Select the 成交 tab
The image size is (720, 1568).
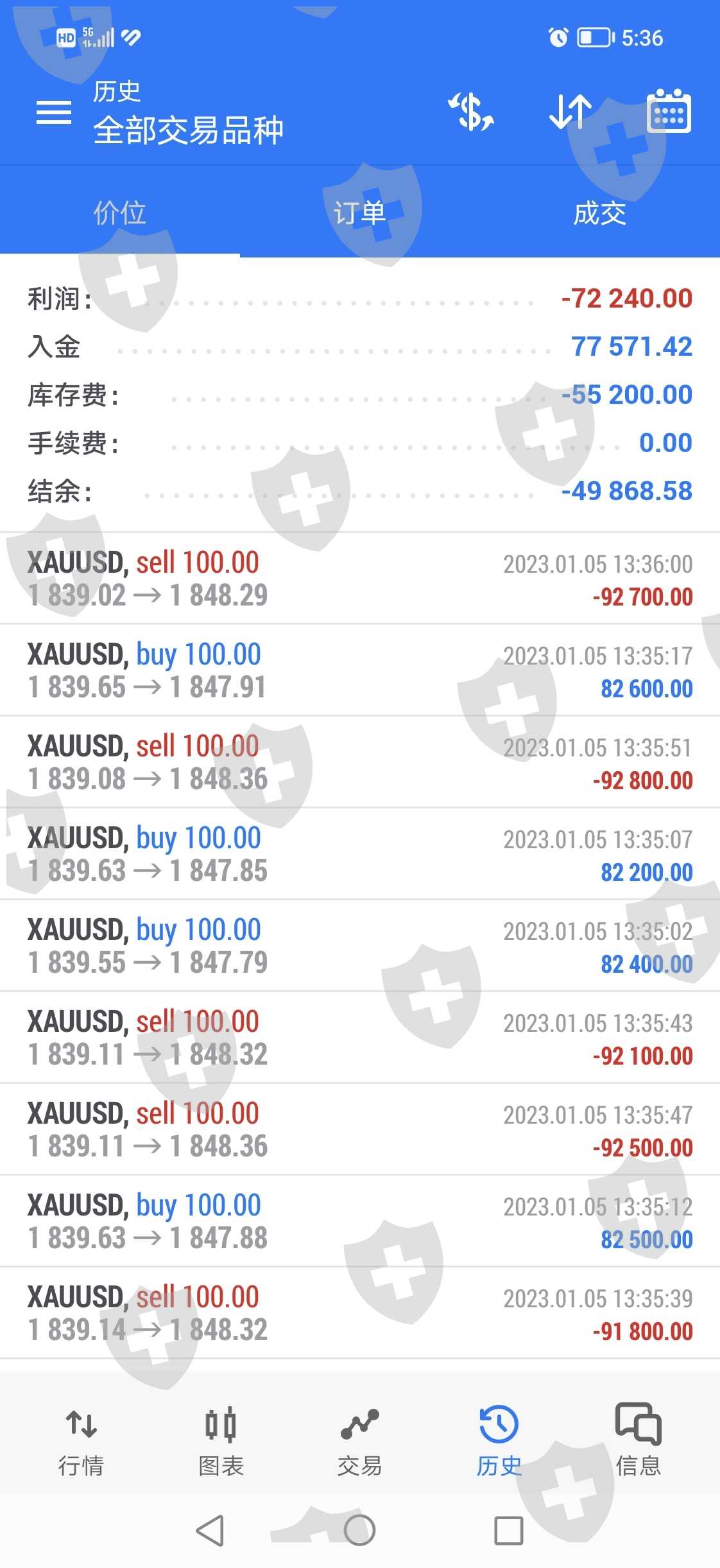[x=599, y=213]
